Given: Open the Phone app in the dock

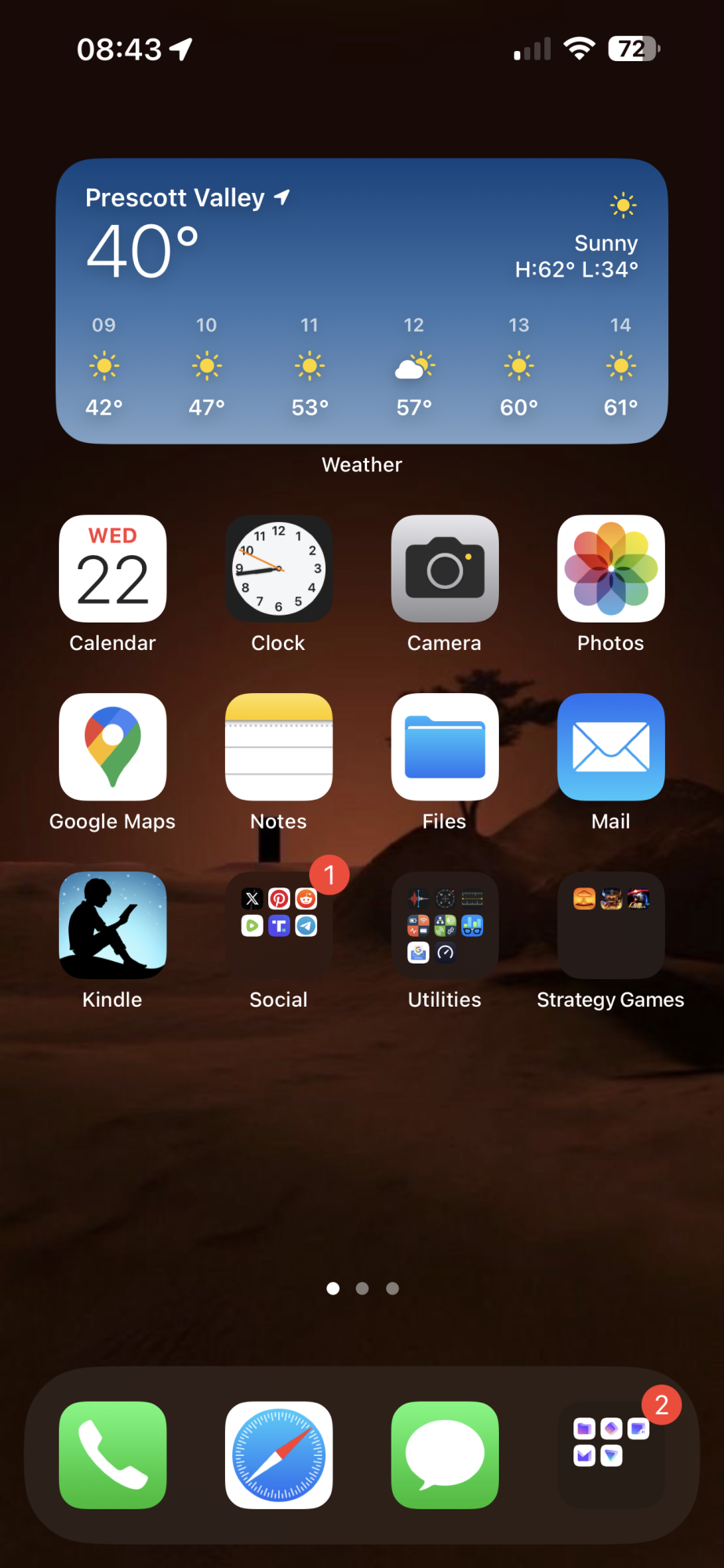Looking at the screenshot, I should coord(113,1455).
